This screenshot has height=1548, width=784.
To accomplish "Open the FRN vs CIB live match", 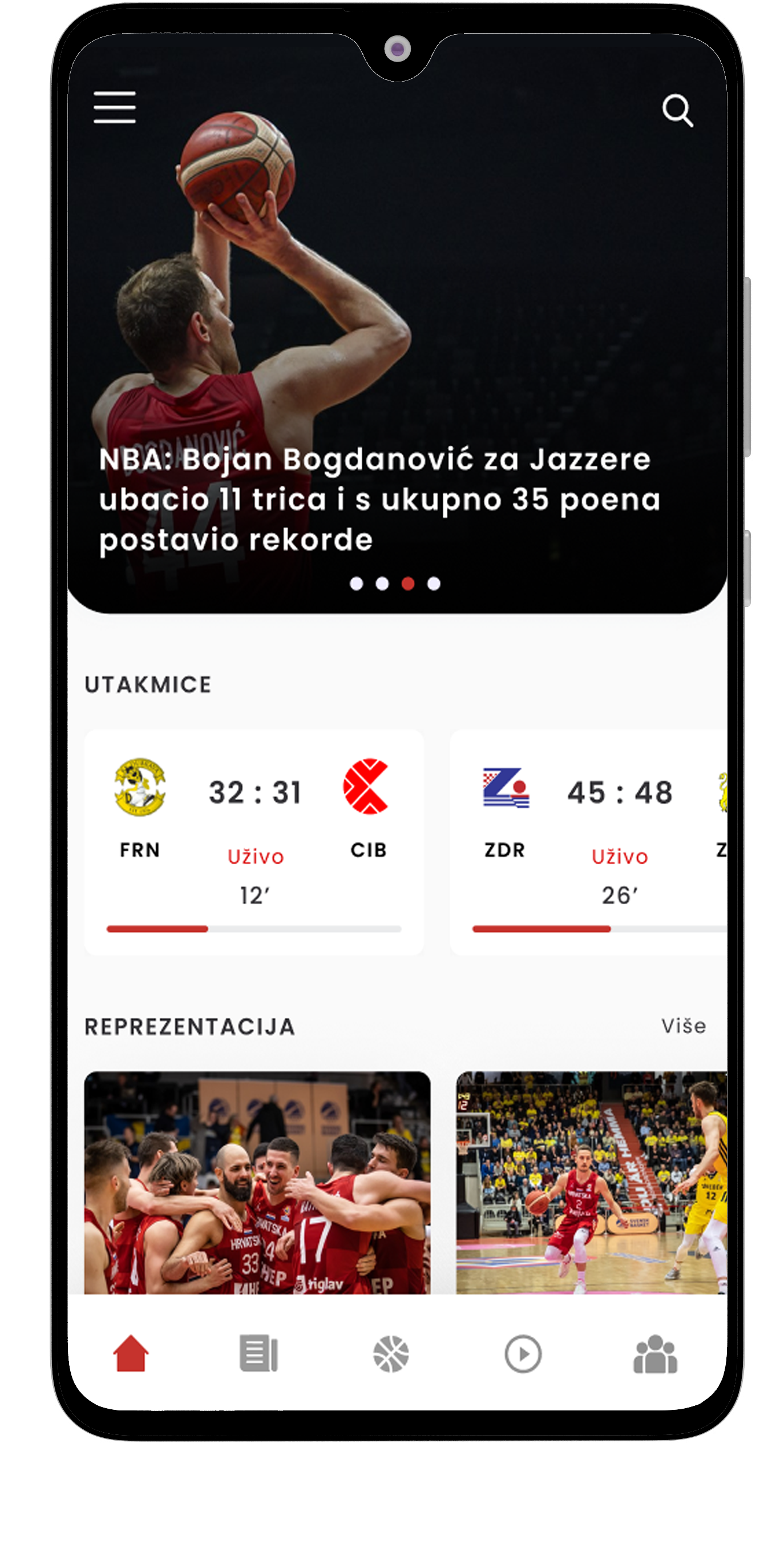I will (254, 841).
